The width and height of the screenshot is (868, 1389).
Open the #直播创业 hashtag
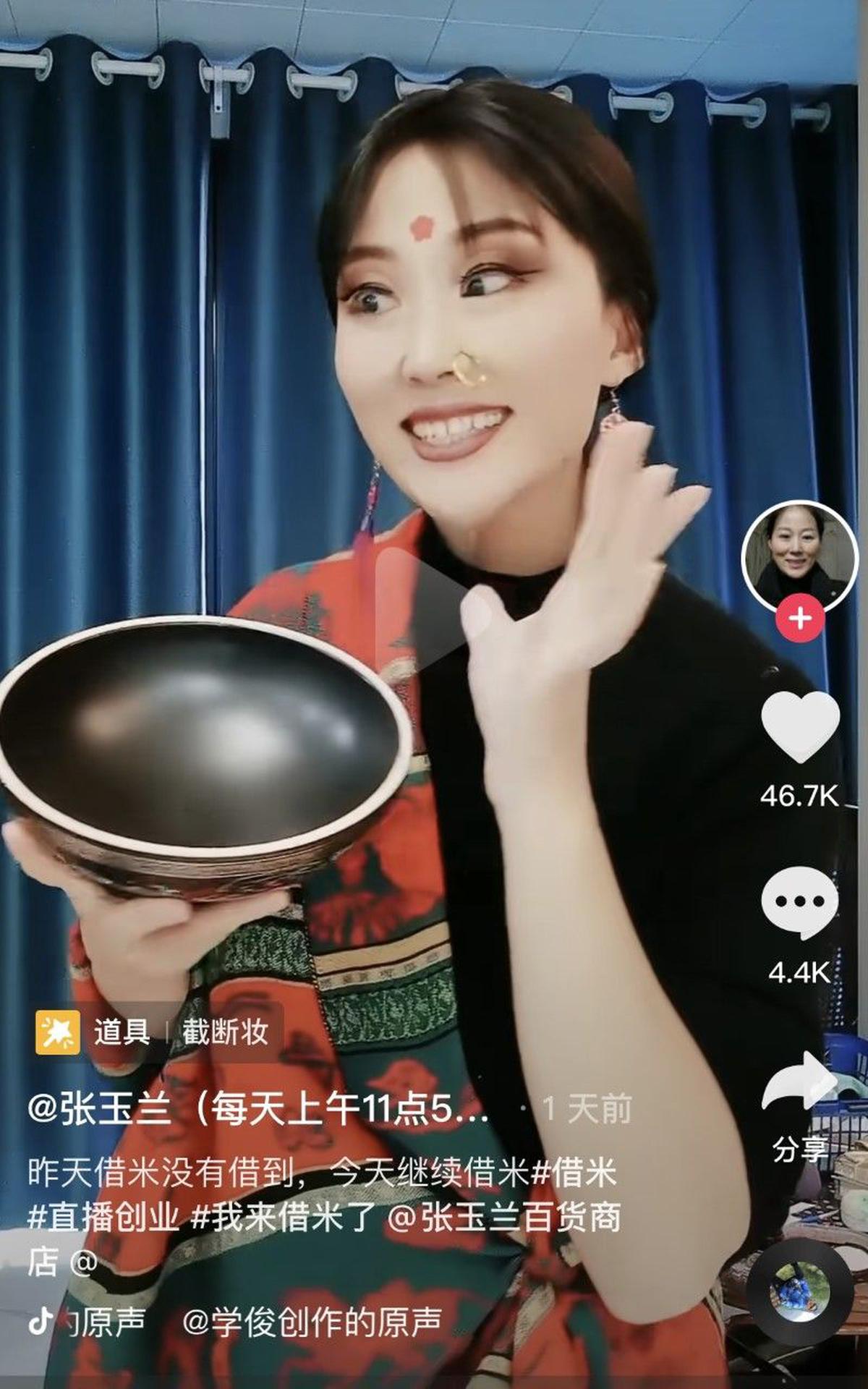[x=103, y=1218]
